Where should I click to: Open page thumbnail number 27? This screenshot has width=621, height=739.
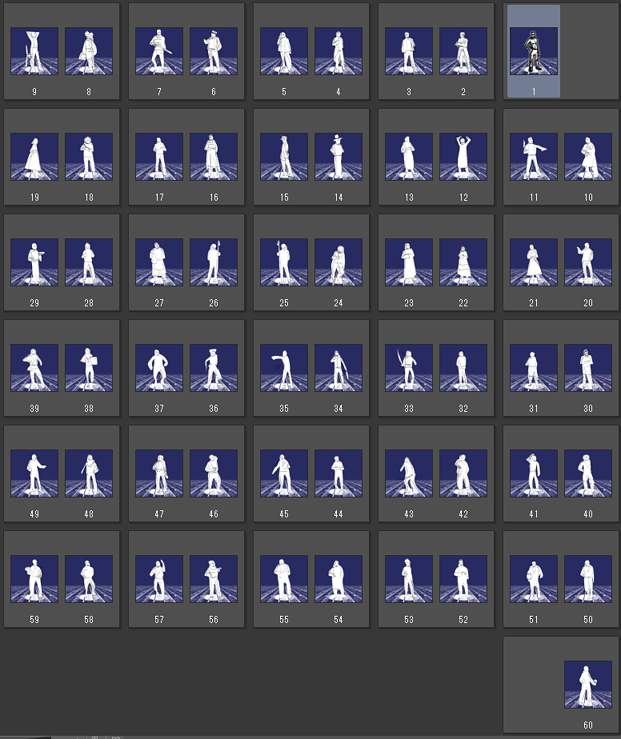pyautogui.click(x=160, y=263)
